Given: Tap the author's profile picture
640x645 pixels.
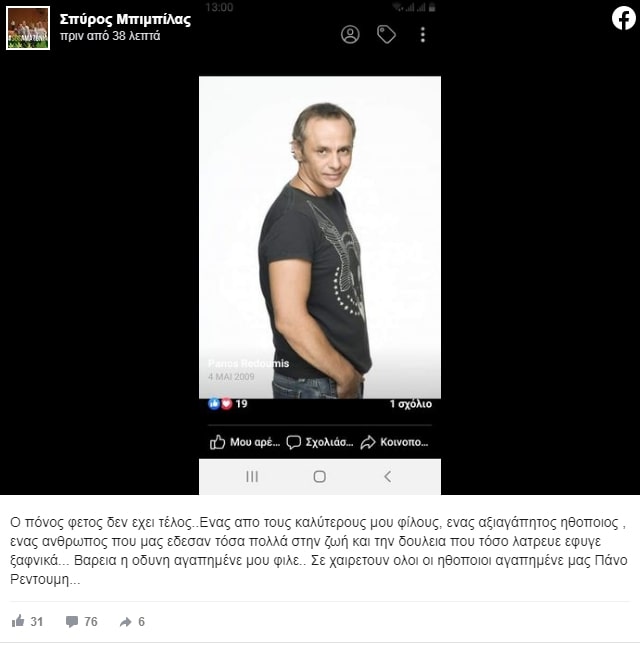Looking at the screenshot, I should 28,28.
